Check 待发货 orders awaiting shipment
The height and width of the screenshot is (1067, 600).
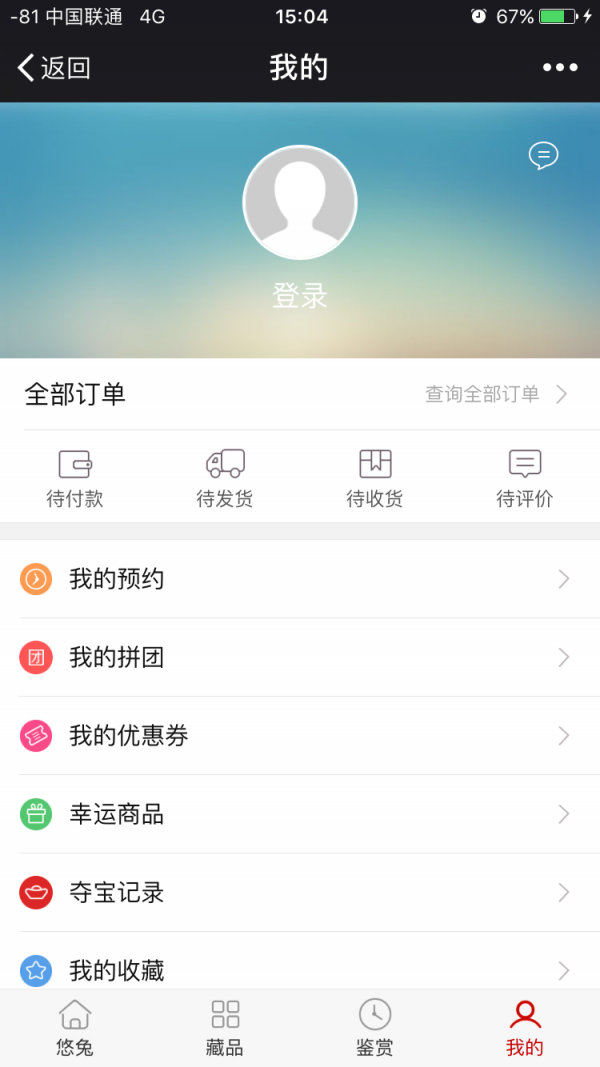(x=225, y=478)
